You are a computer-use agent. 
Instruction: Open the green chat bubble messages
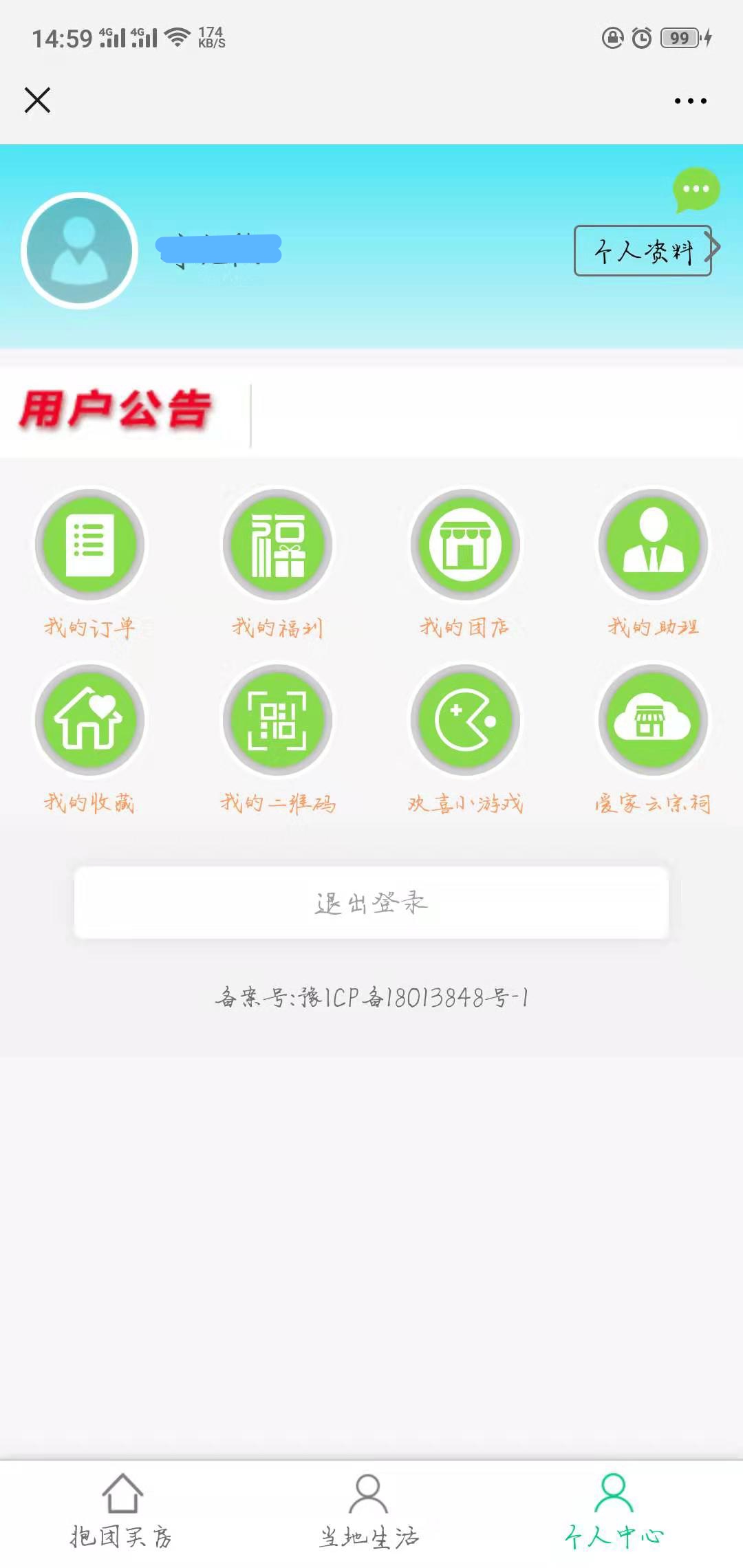(696, 189)
